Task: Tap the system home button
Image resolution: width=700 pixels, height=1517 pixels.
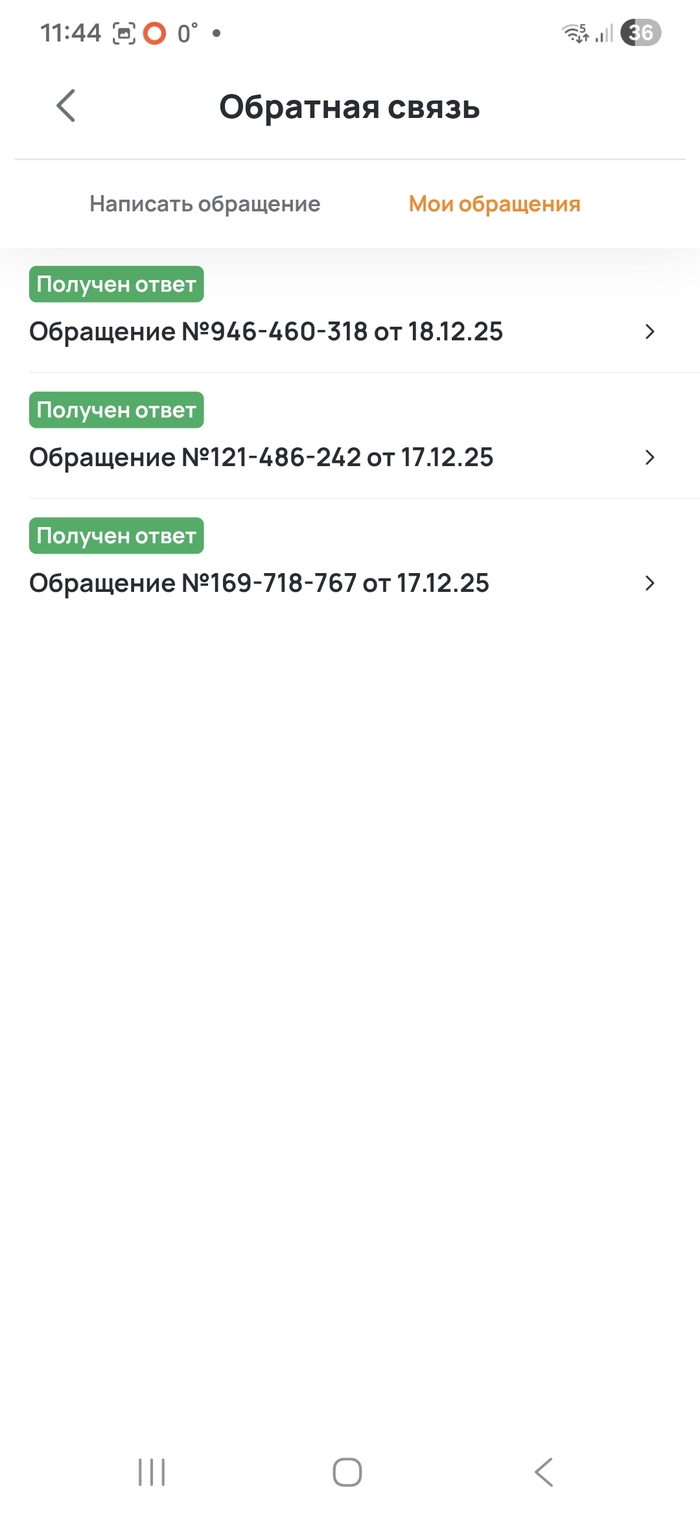Action: click(347, 1471)
